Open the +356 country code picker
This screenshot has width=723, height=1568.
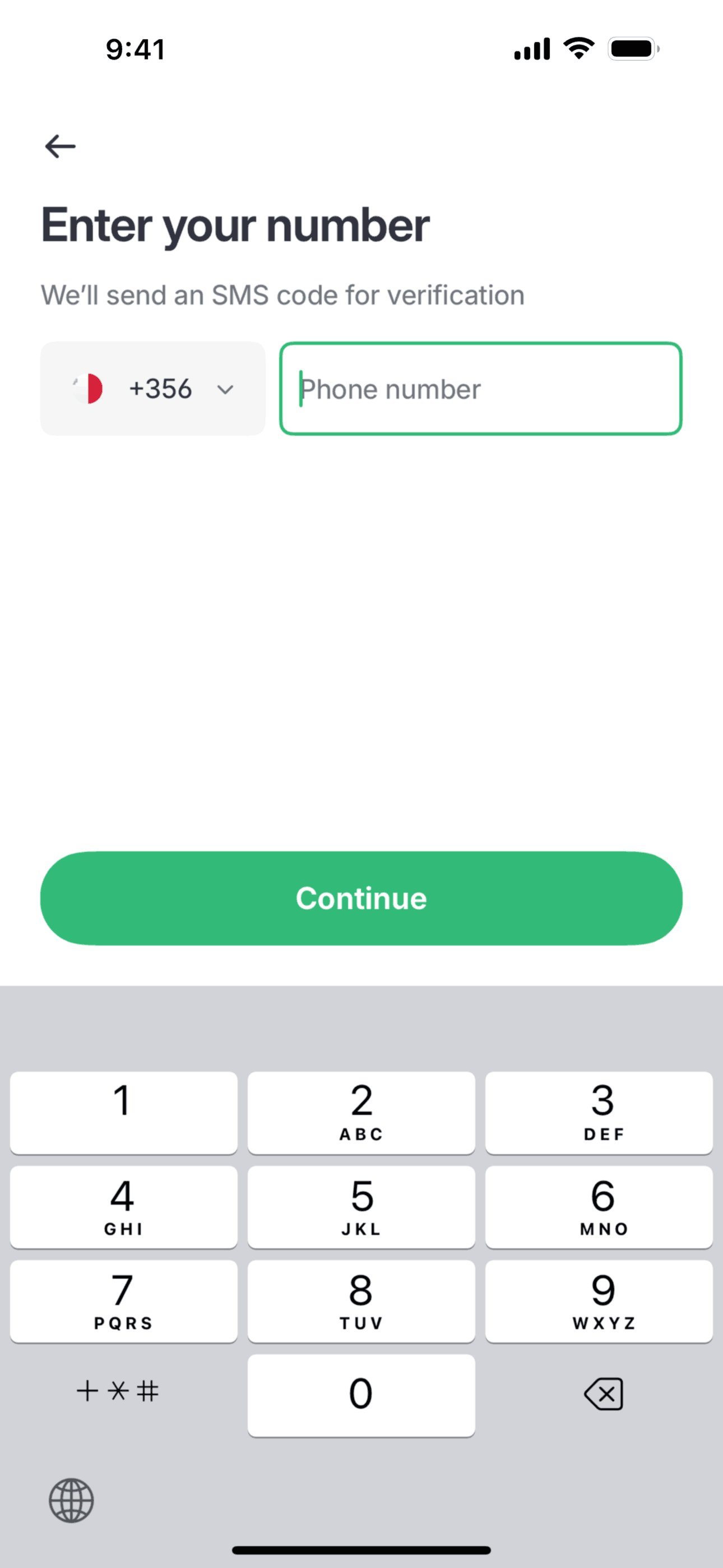tap(153, 388)
